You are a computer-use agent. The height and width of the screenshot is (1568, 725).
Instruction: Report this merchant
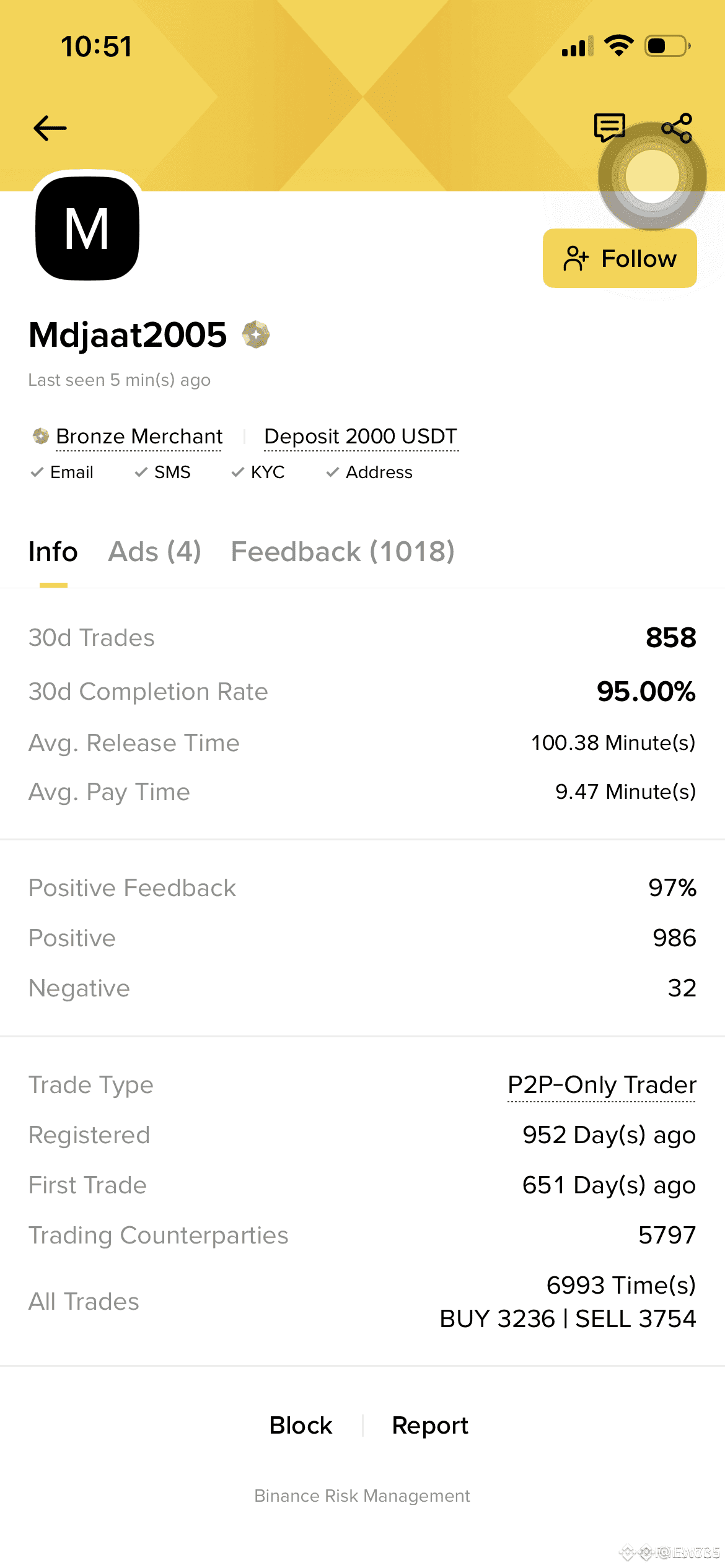(429, 1425)
